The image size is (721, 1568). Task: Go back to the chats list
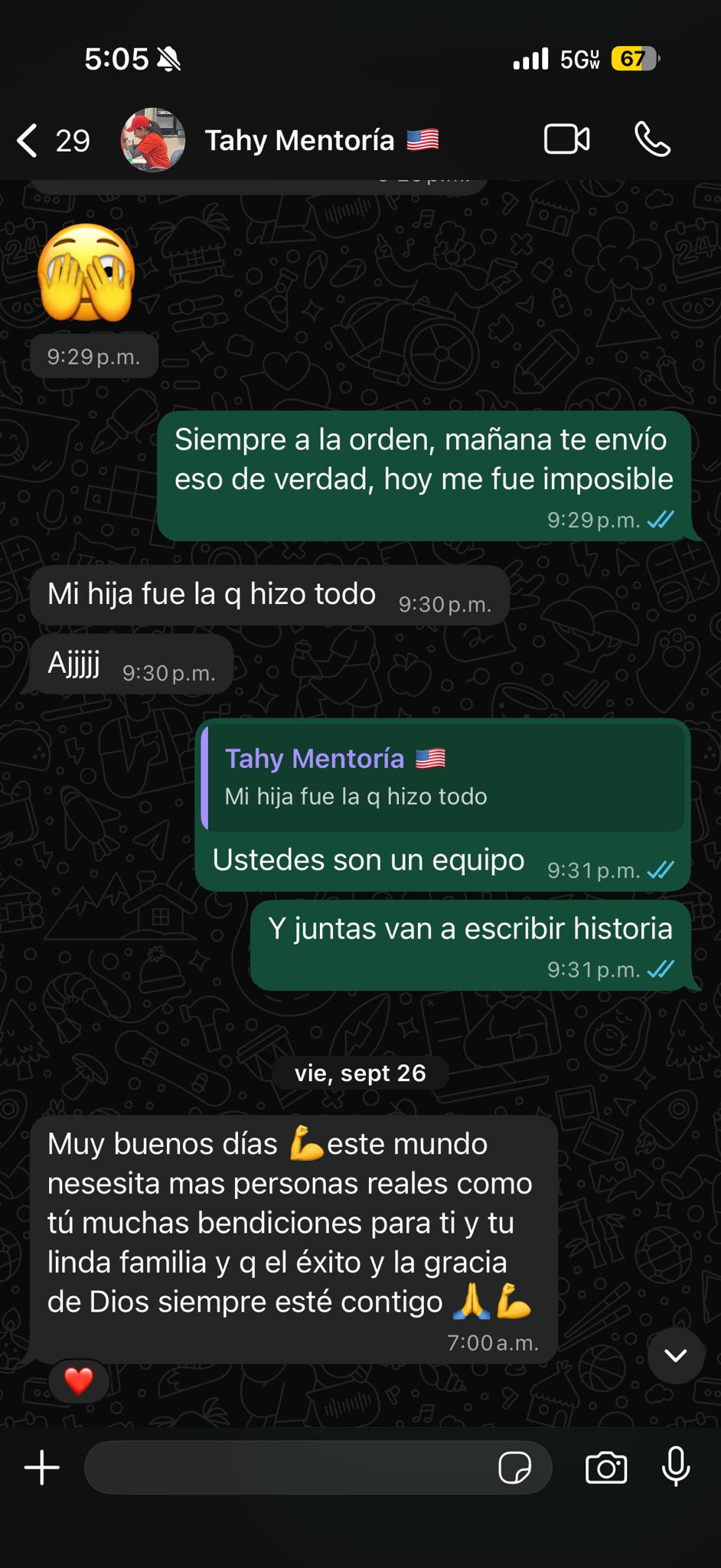pyautogui.click(x=29, y=141)
